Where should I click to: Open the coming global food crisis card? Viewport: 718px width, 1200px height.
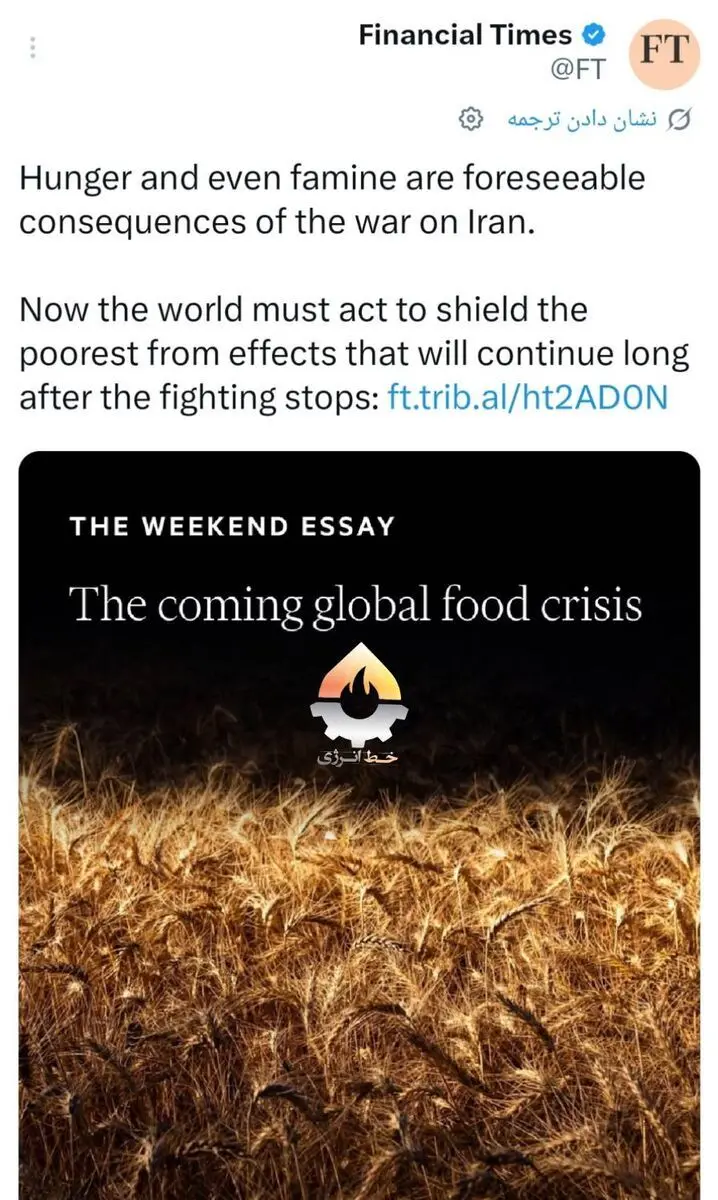click(359, 820)
